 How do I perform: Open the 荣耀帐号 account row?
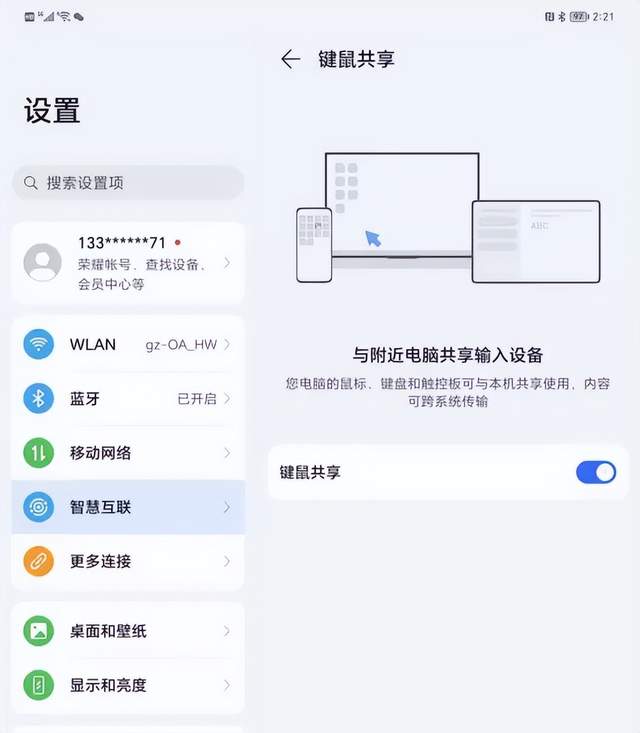[x=128, y=263]
